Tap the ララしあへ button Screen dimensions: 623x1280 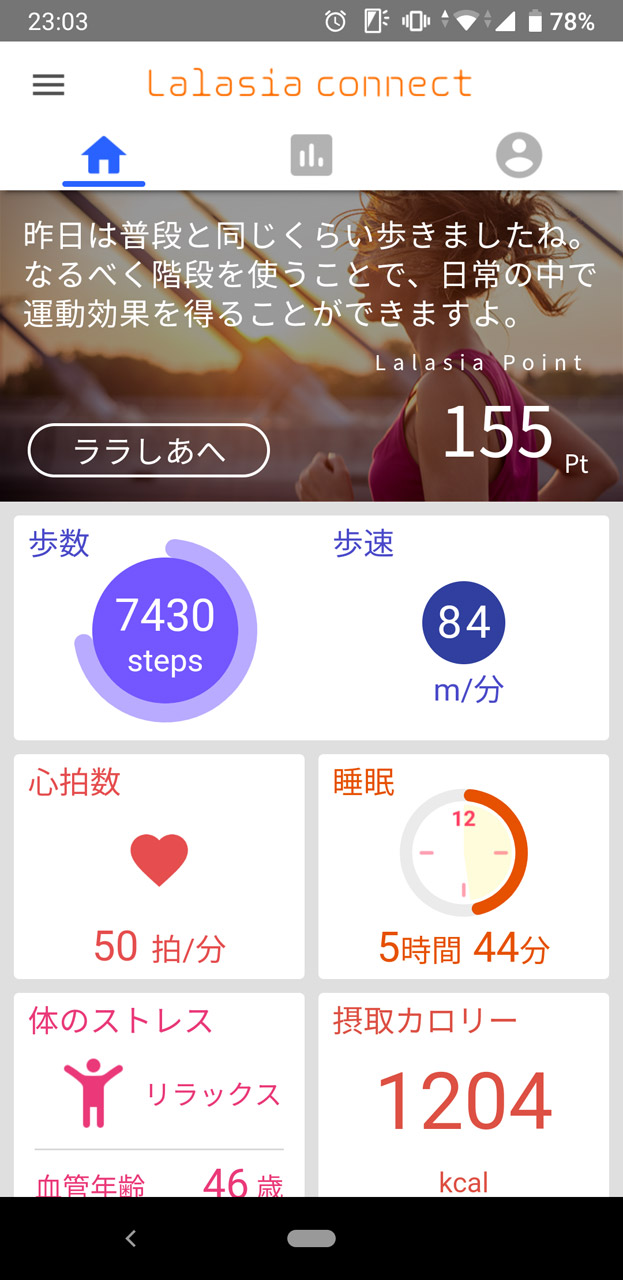(148, 451)
